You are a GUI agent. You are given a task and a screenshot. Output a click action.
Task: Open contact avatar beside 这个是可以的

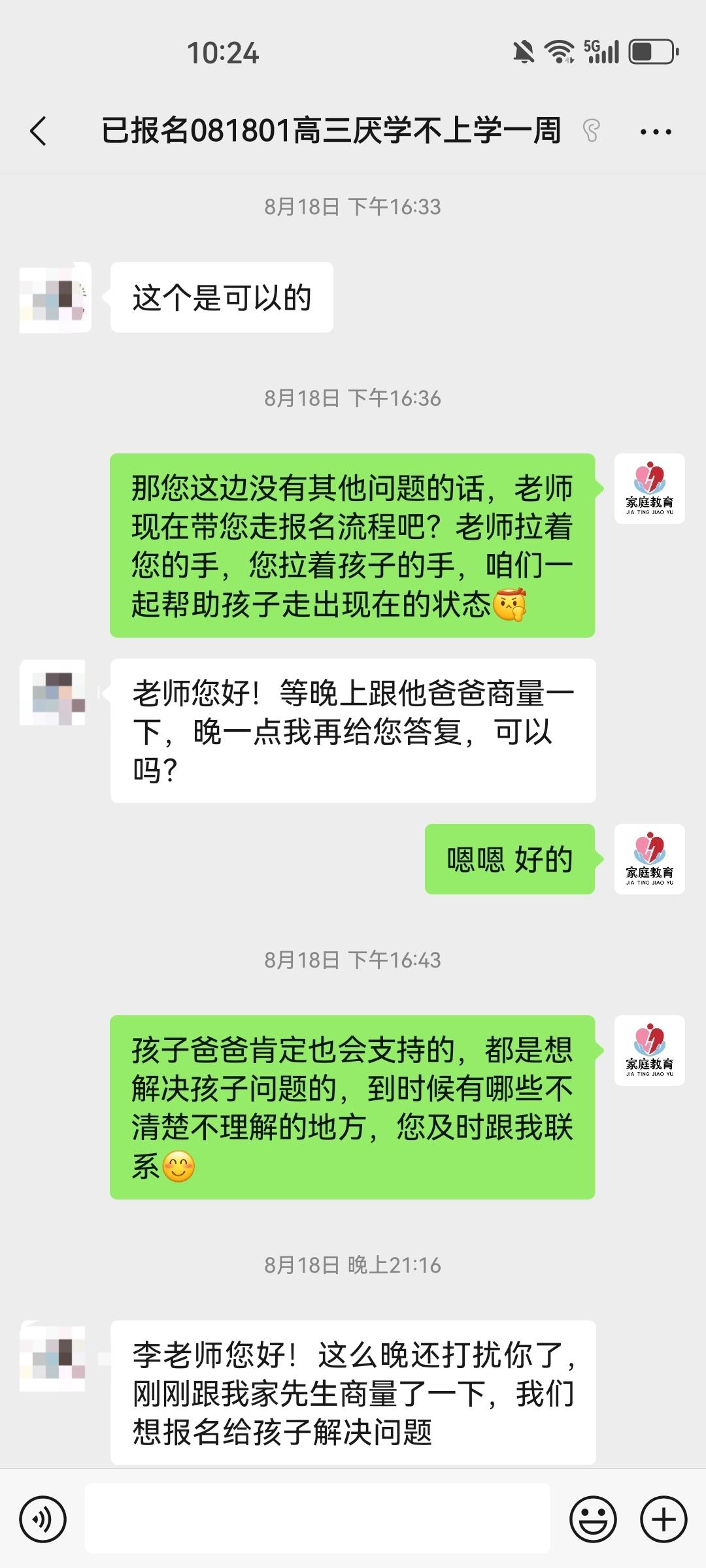coord(55,298)
